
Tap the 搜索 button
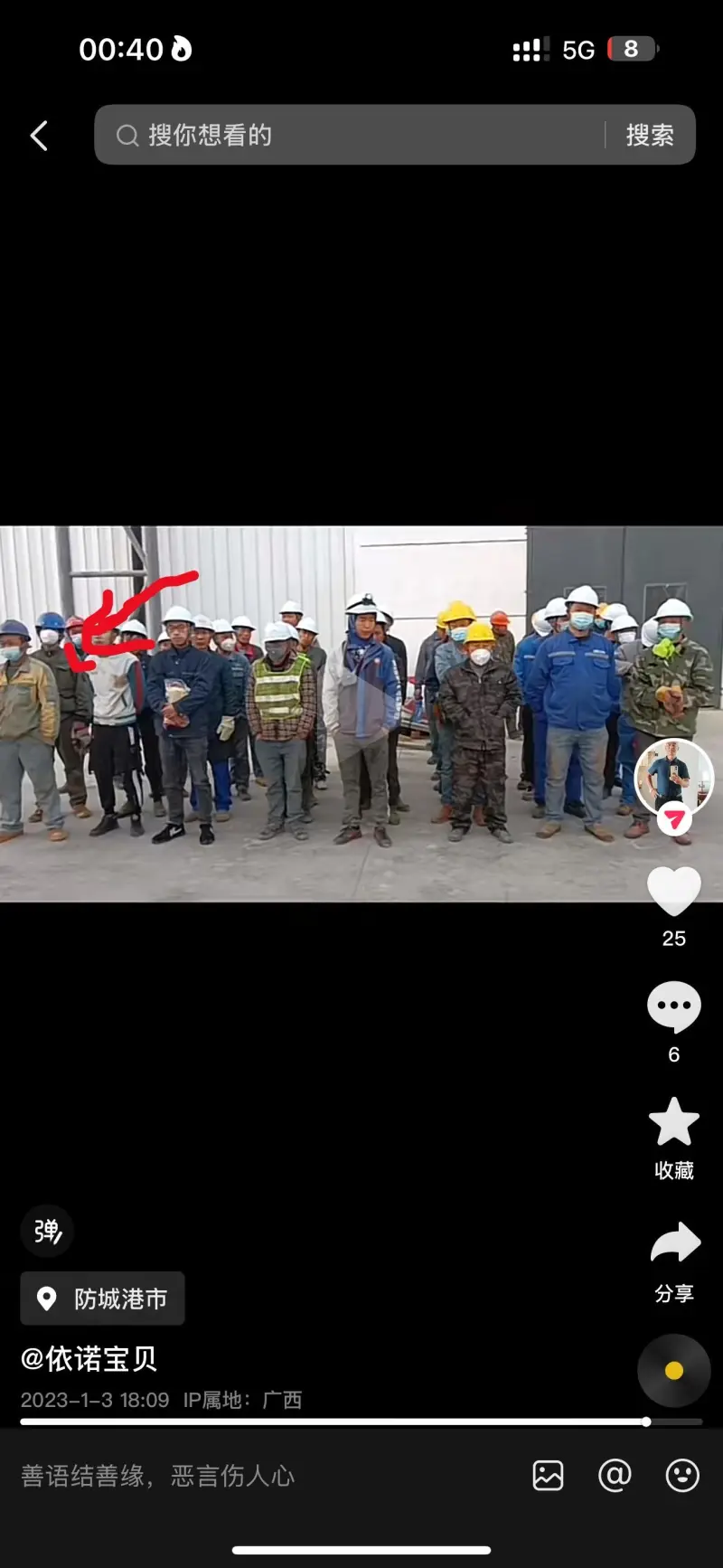coord(650,136)
